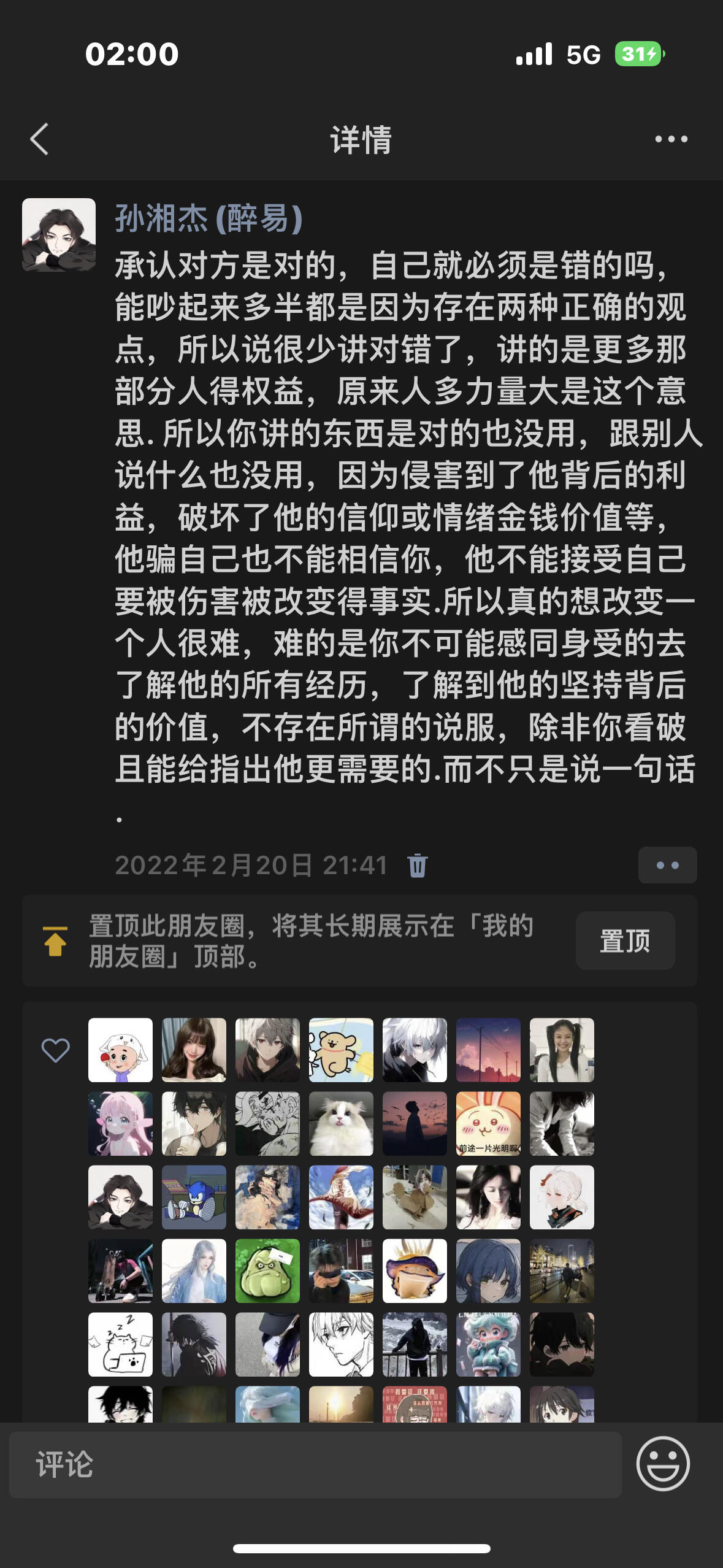Open the three-dot menu in the header

(671, 139)
